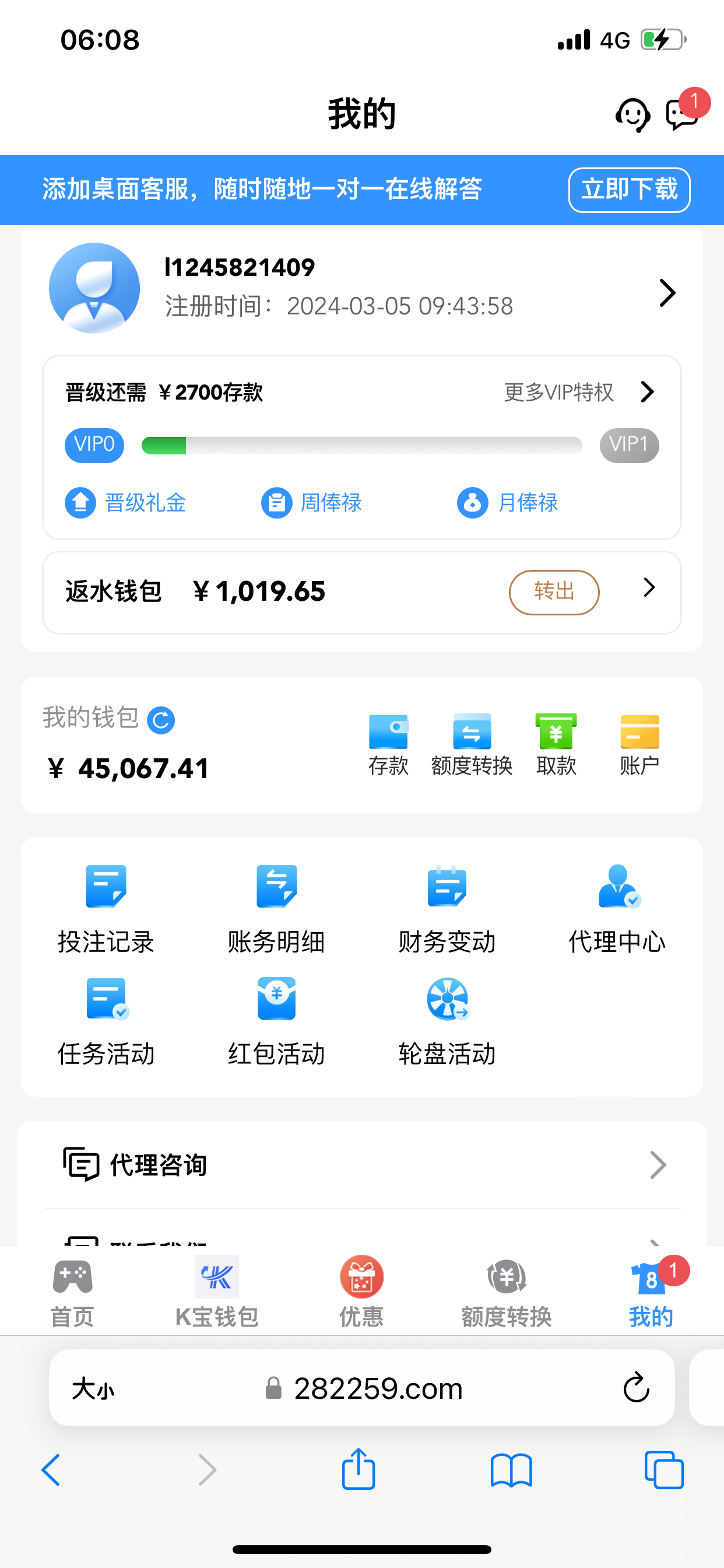Screen dimensions: 724x1568
Task: Open 财务变动 financial changes
Action: pos(447,908)
